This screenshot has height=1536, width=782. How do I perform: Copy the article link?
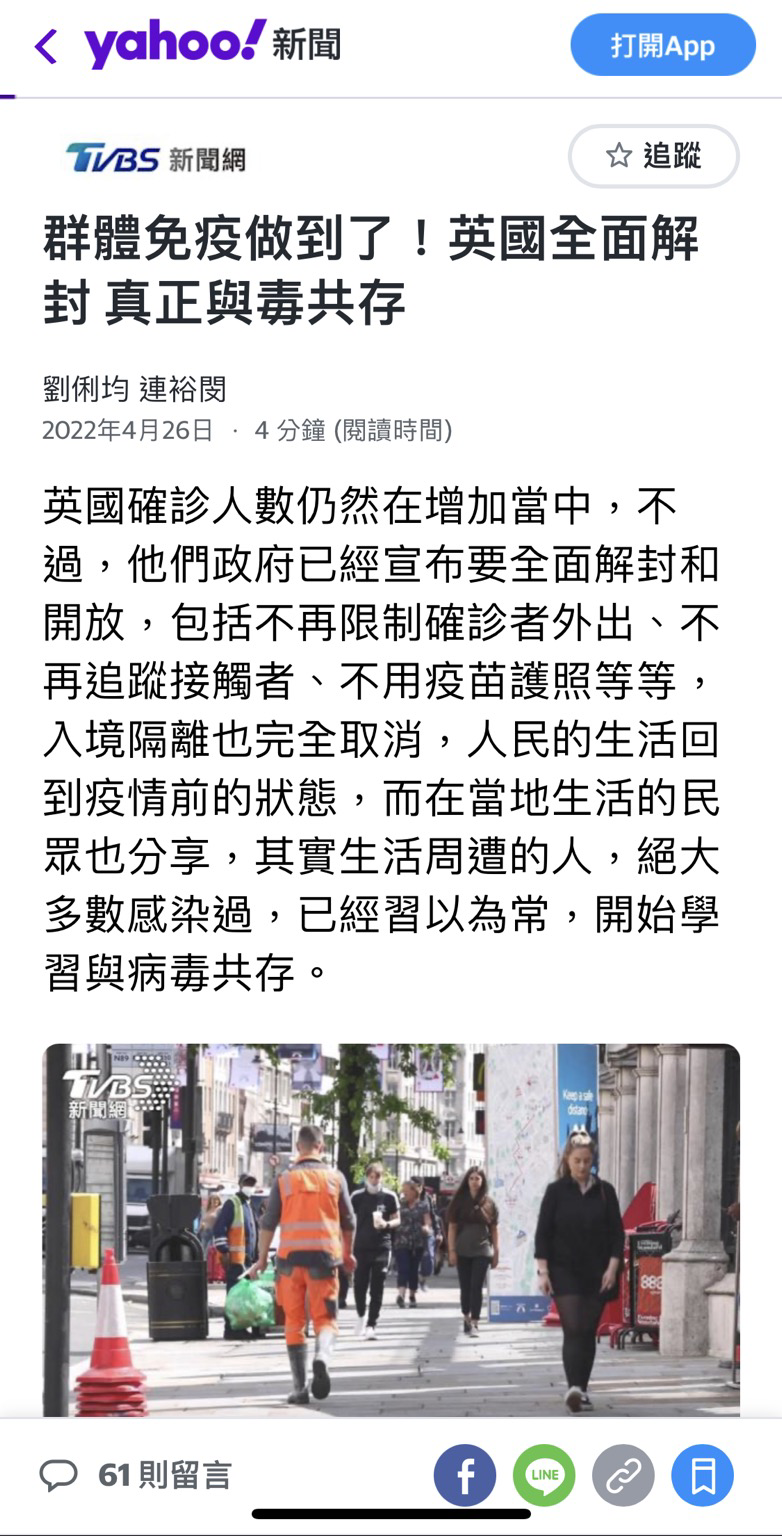point(623,1475)
